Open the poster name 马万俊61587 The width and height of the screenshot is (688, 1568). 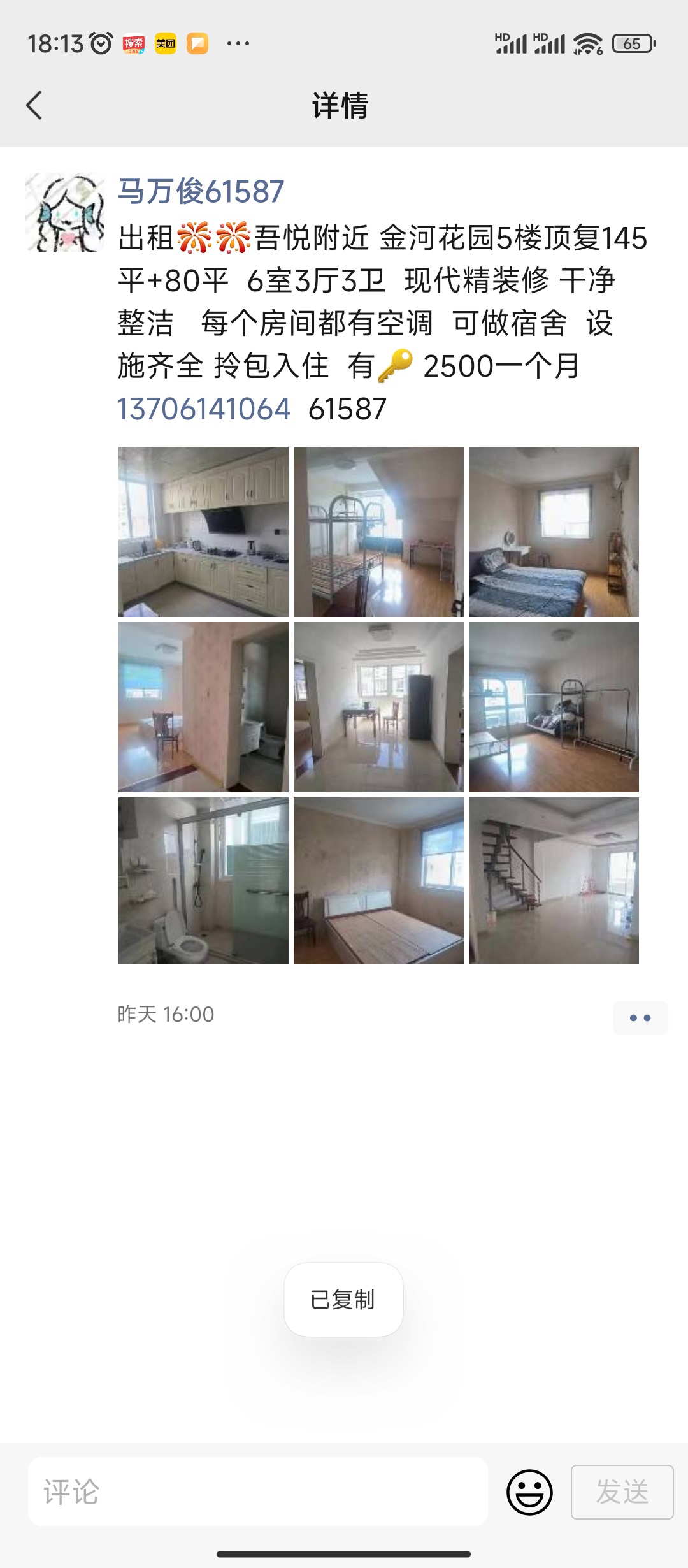pyautogui.click(x=201, y=191)
